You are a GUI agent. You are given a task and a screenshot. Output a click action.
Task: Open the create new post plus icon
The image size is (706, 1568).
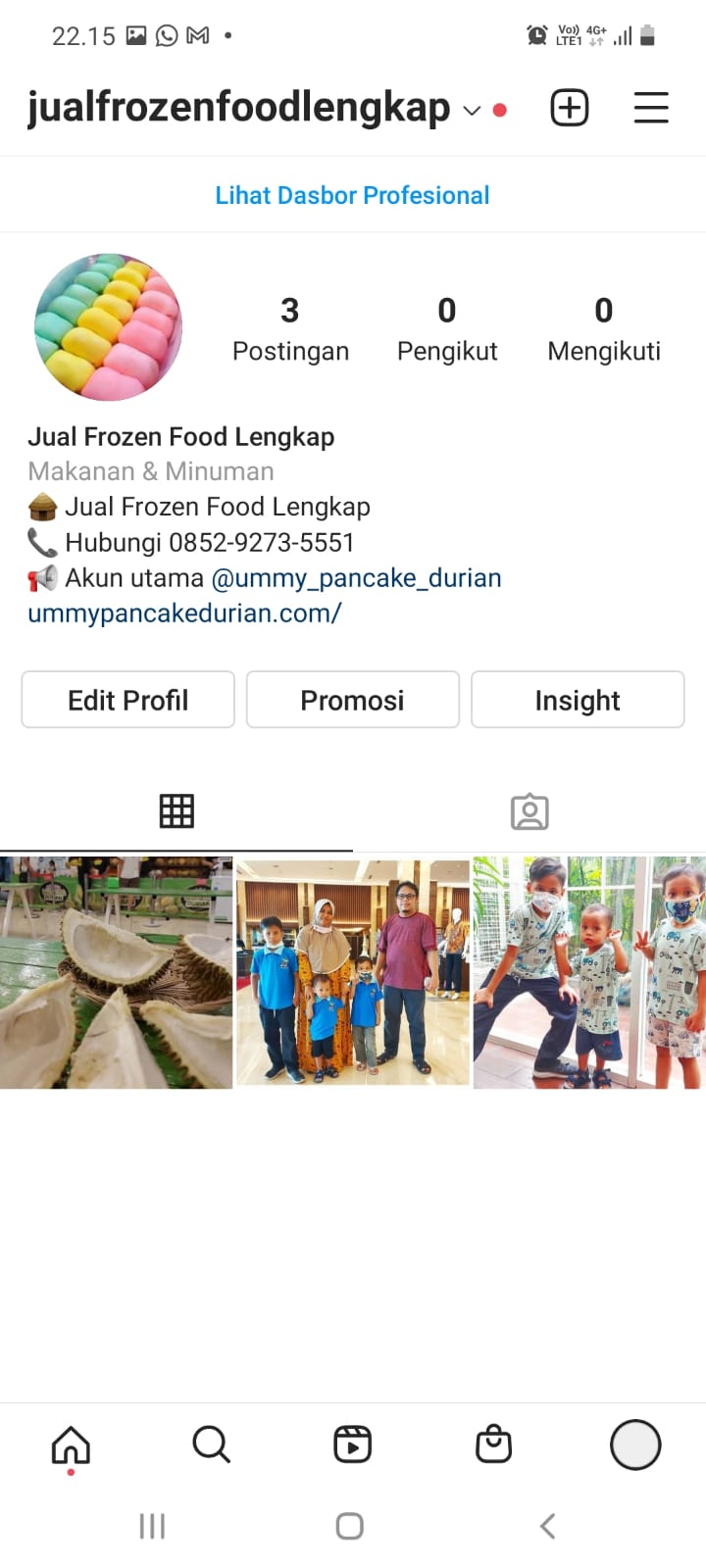coord(570,108)
